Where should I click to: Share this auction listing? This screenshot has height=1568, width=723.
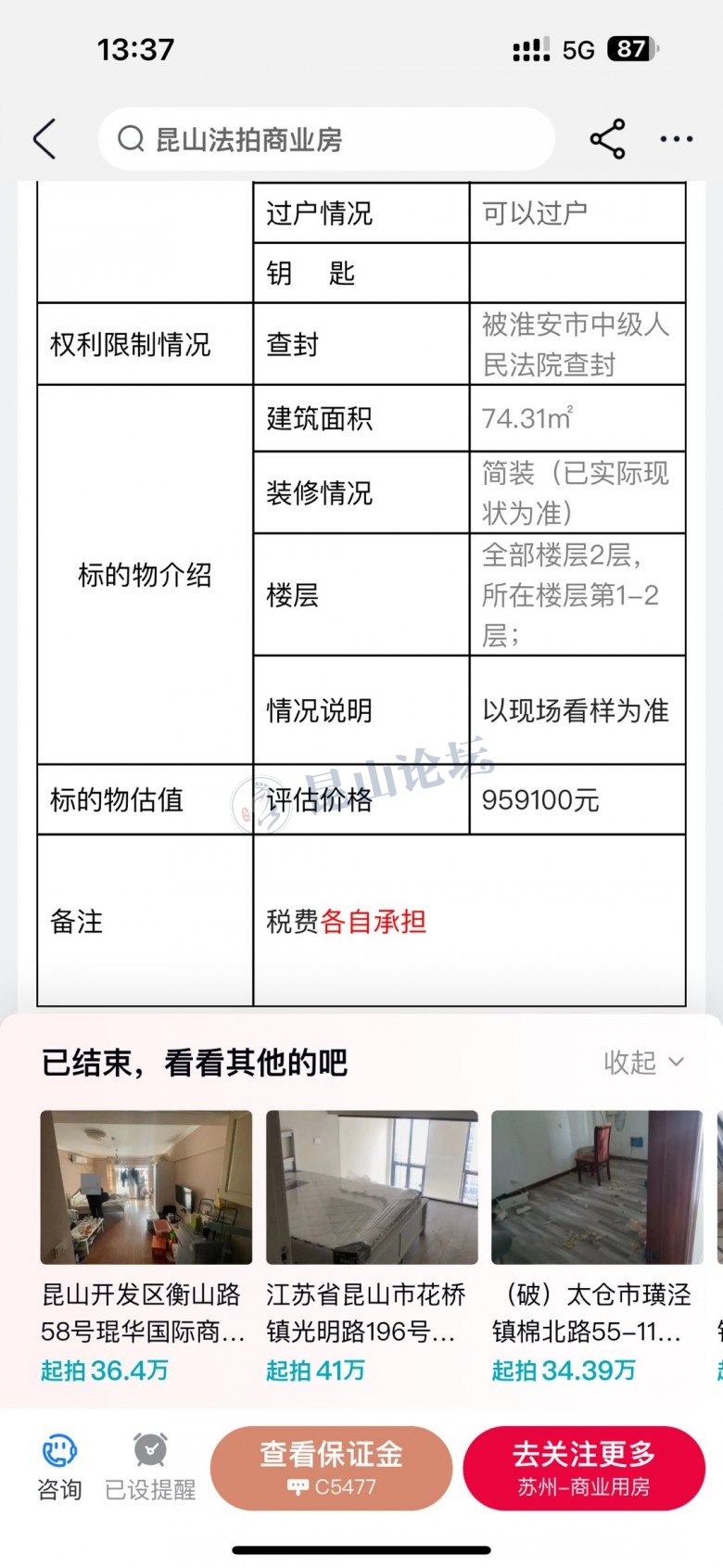click(x=607, y=139)
